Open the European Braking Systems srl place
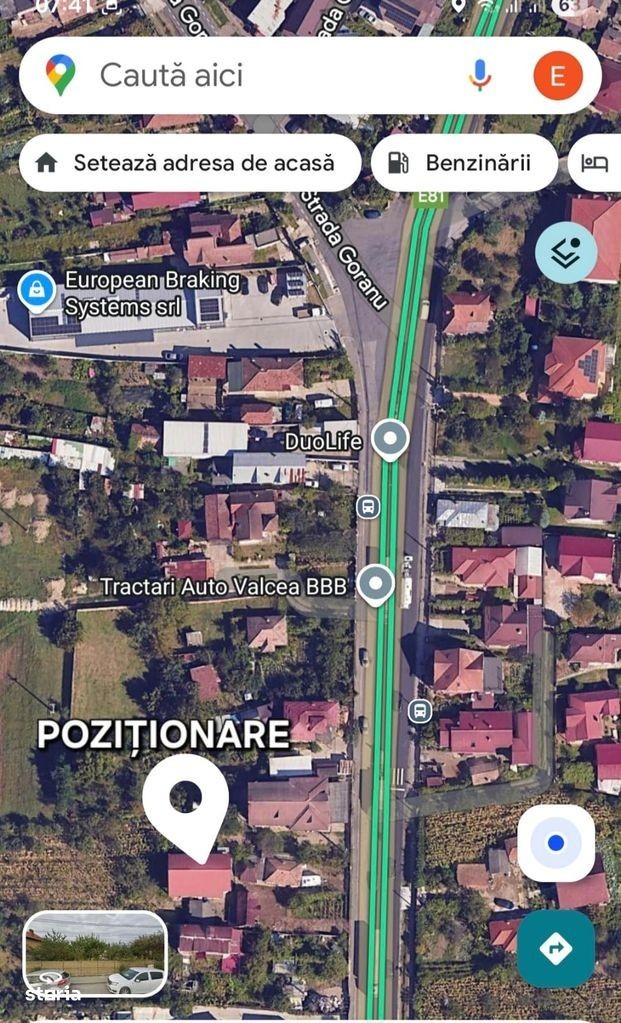The width and height of the screenshot is (621, 1023). click(x=37, y=291)
